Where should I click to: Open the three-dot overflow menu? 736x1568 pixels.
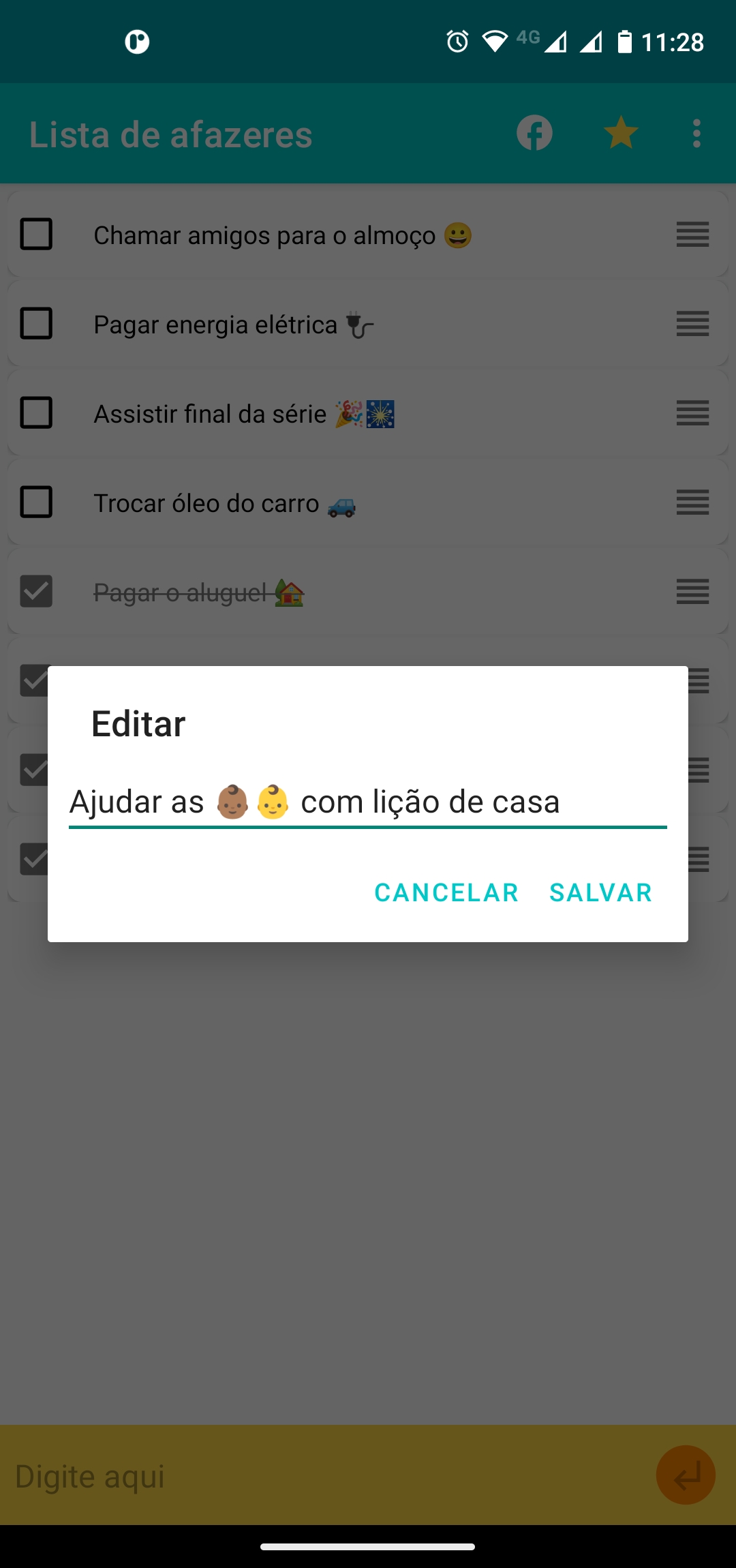coord(696,133)
